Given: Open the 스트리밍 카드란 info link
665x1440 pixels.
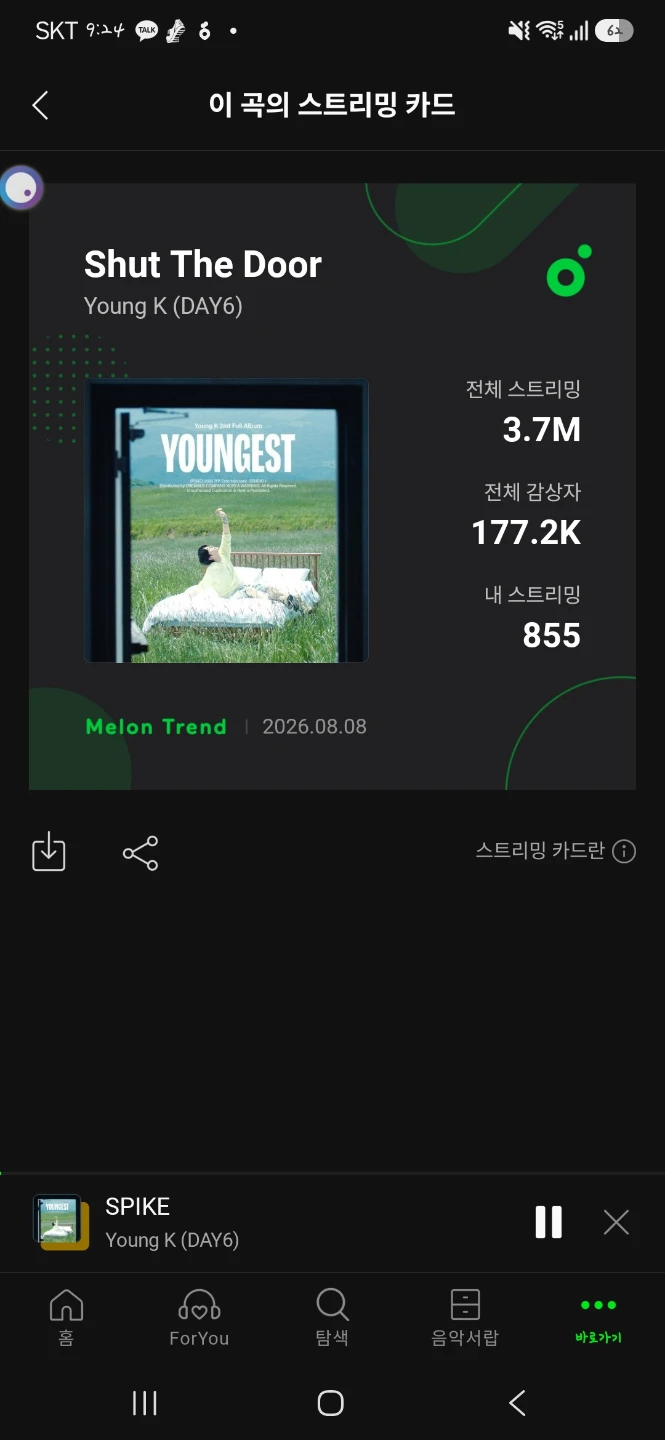Looking at the screenshot, I should coord(555,851).
